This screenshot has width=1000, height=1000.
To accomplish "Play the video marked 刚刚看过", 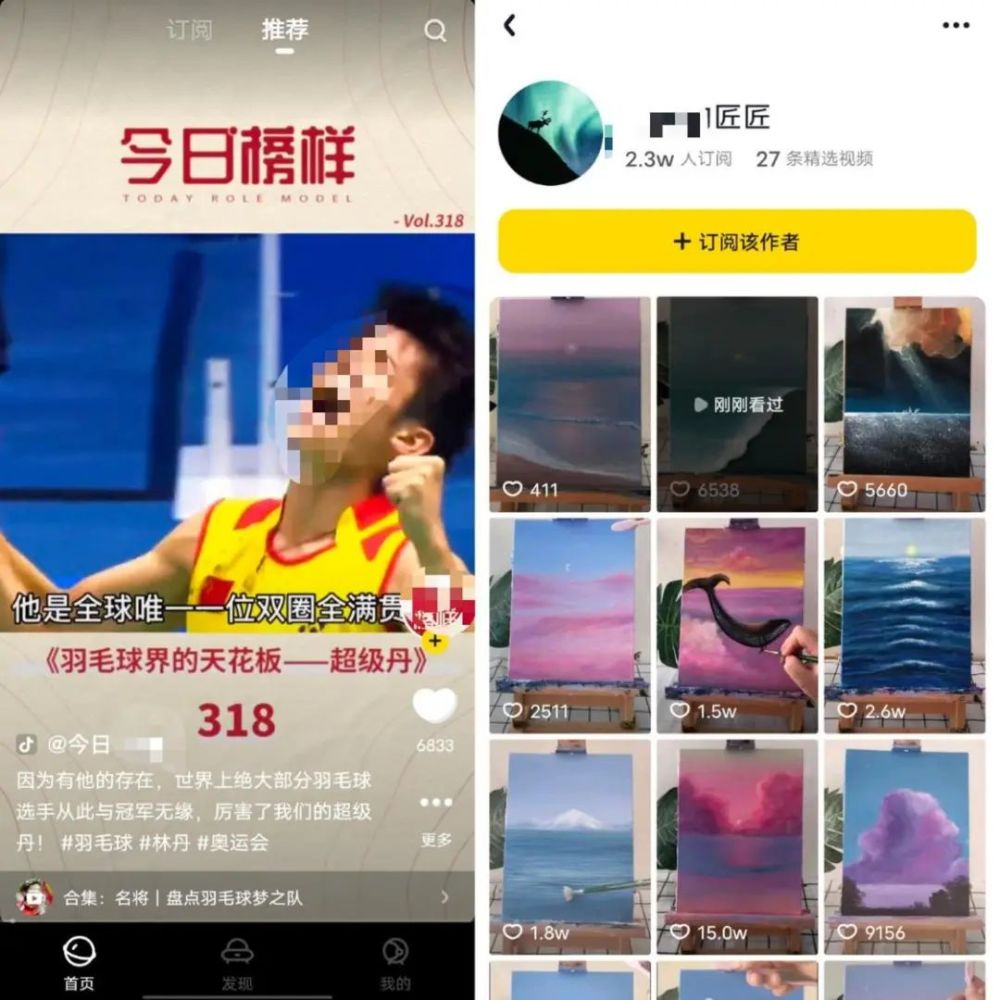I will [737, 403].
